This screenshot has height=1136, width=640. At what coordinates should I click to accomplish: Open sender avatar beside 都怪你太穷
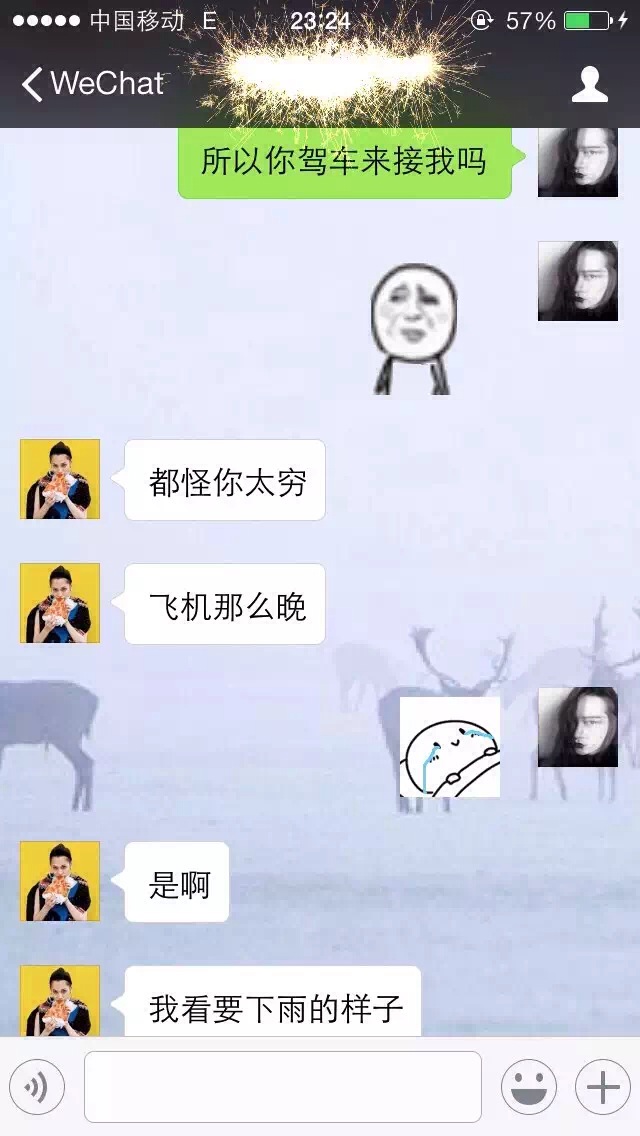(60, 479)
